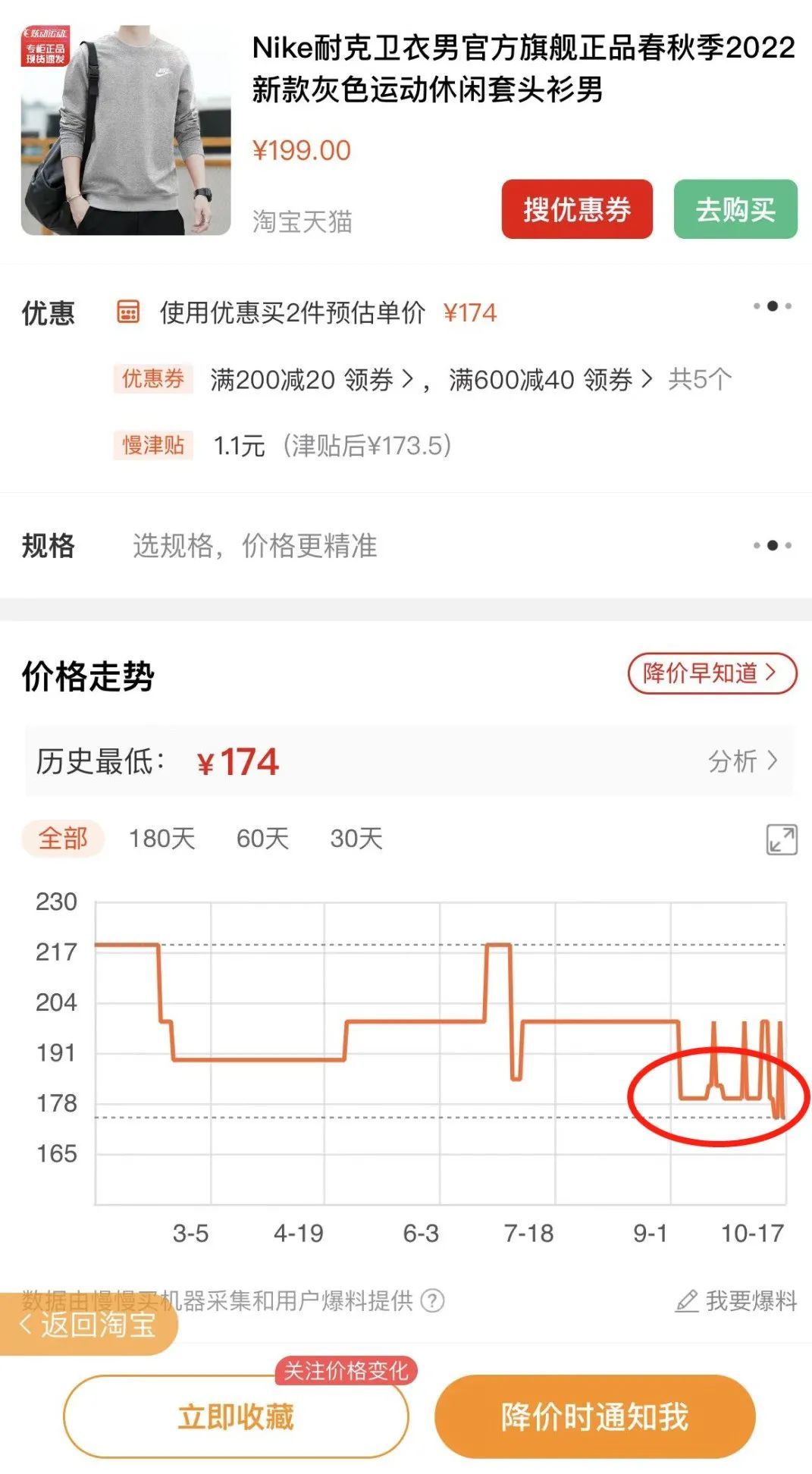Open 分析 for historical lowest price

[x=742, y=761]
